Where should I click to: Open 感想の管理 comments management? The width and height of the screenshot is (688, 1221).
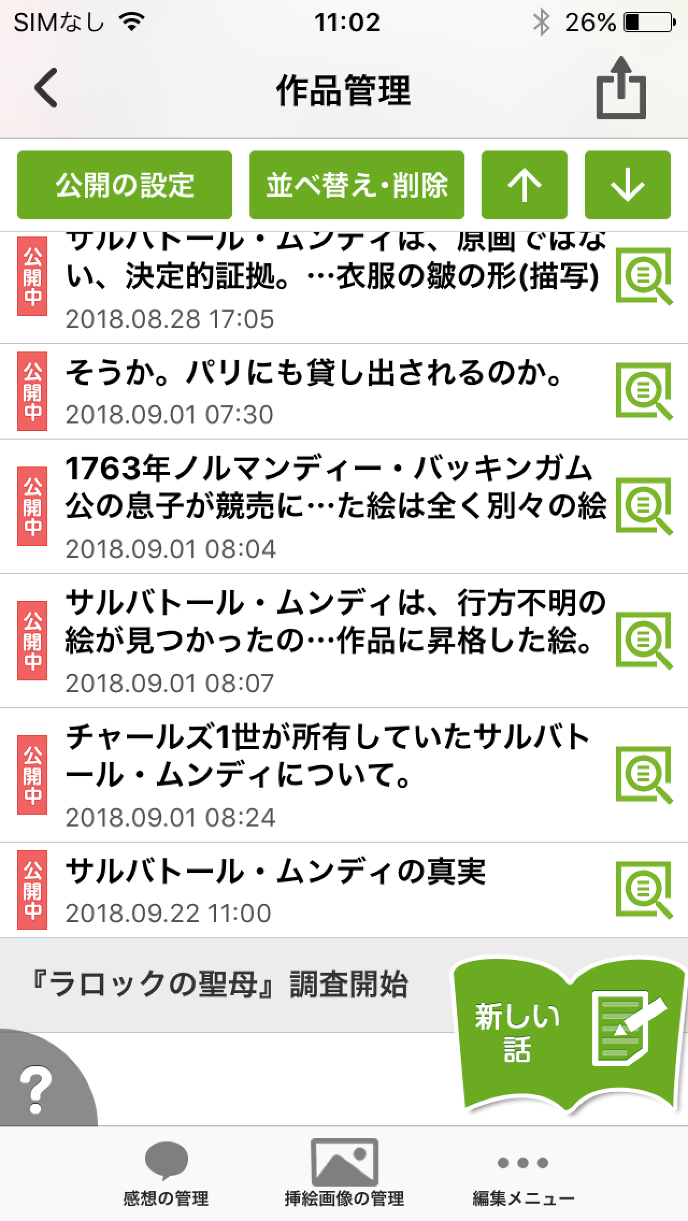[x=166, y=1174]
